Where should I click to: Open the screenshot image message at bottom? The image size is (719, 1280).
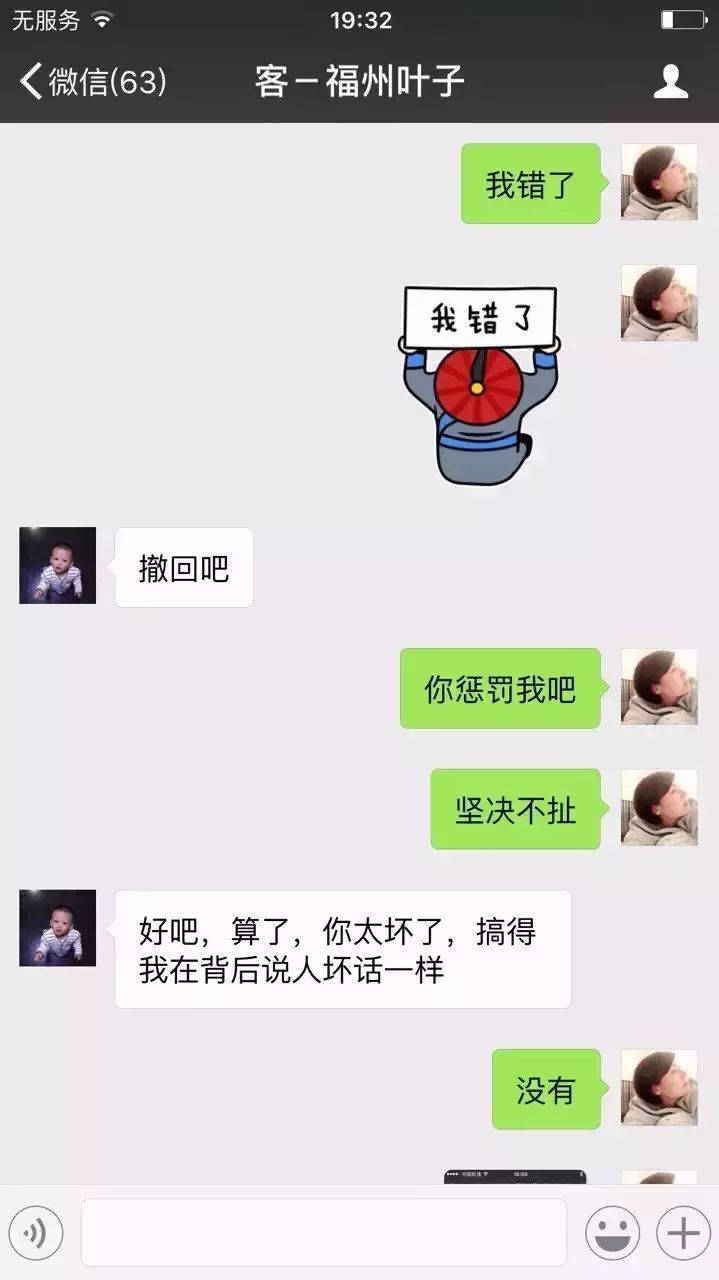(x=515, y=1177)
